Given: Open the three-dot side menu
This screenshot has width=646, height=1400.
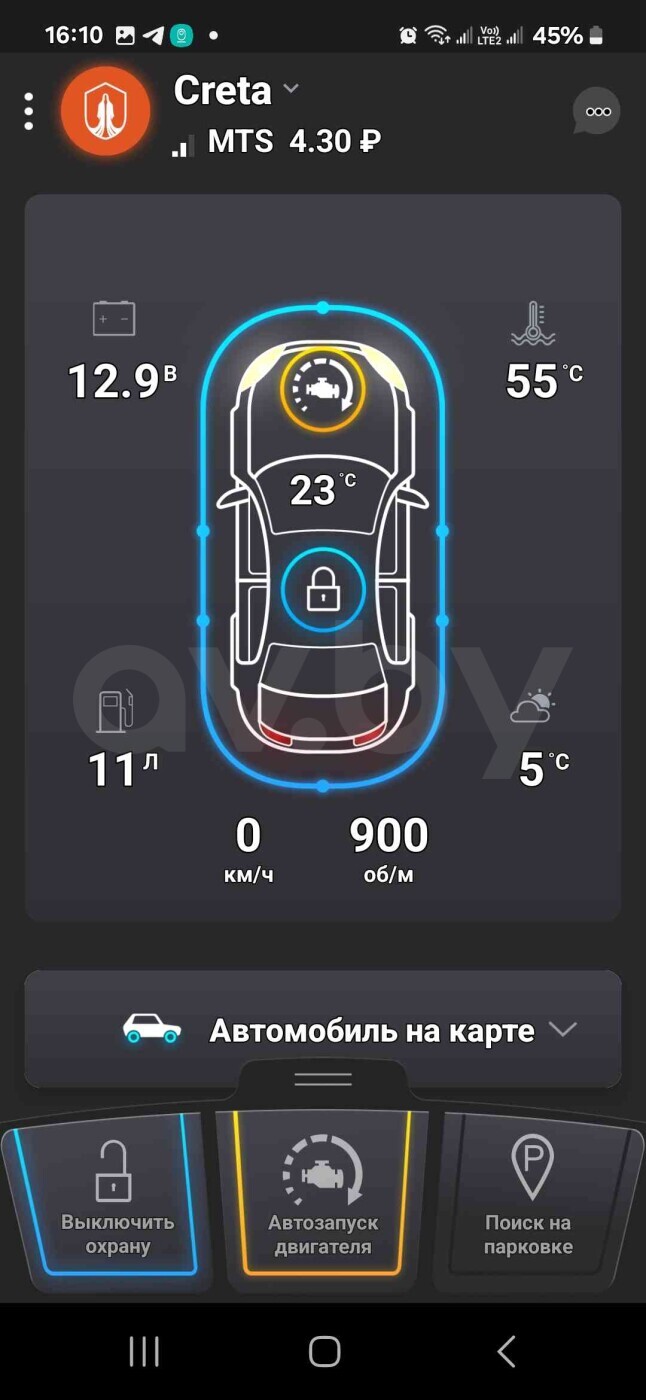Looking at the screenshot, I should (x=28, y=111).
